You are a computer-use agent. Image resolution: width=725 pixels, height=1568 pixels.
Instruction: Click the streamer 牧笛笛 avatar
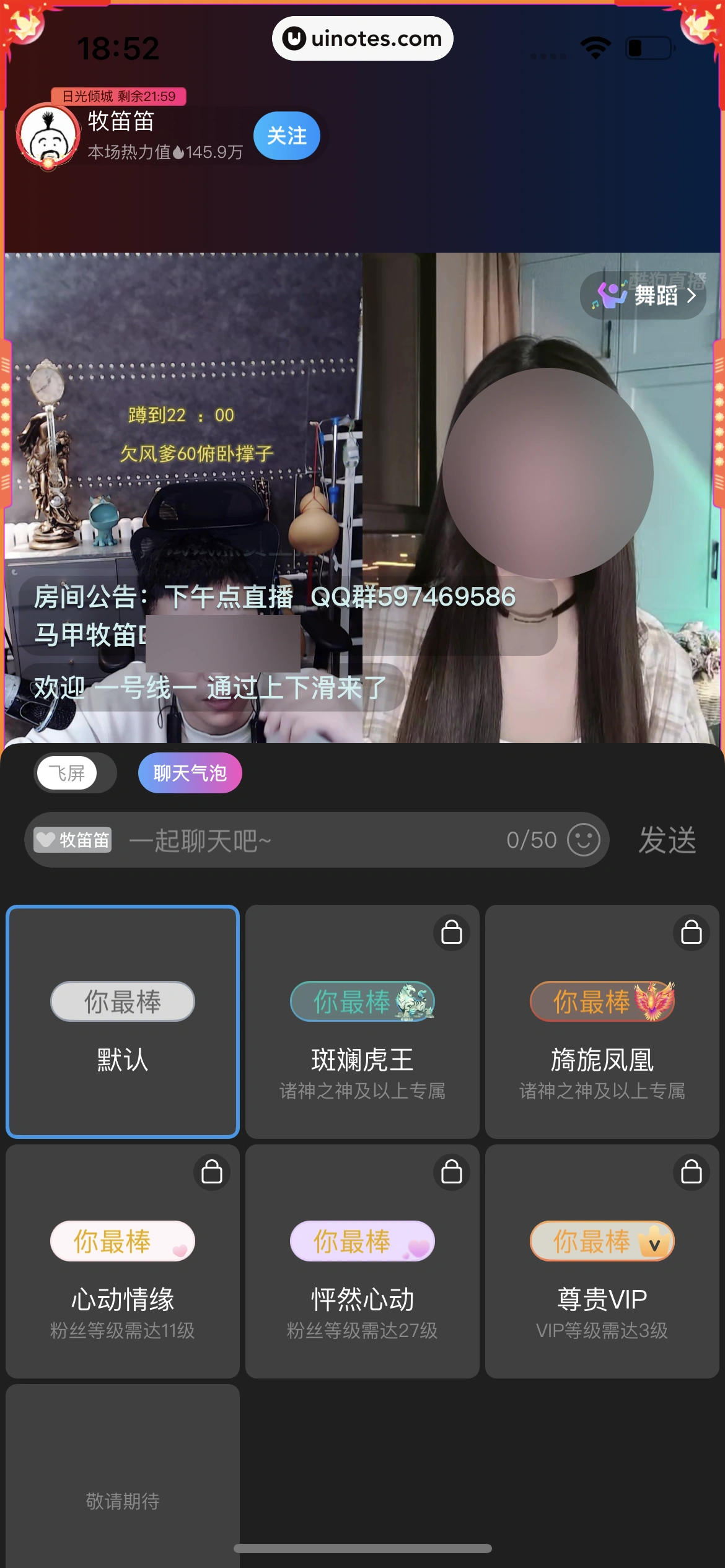(48, 136)
